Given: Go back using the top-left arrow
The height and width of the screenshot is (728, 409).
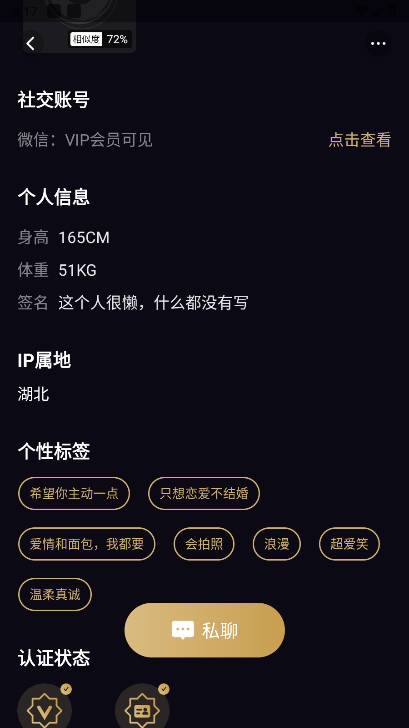Looking at the screenshot, I should coord(31,44).
